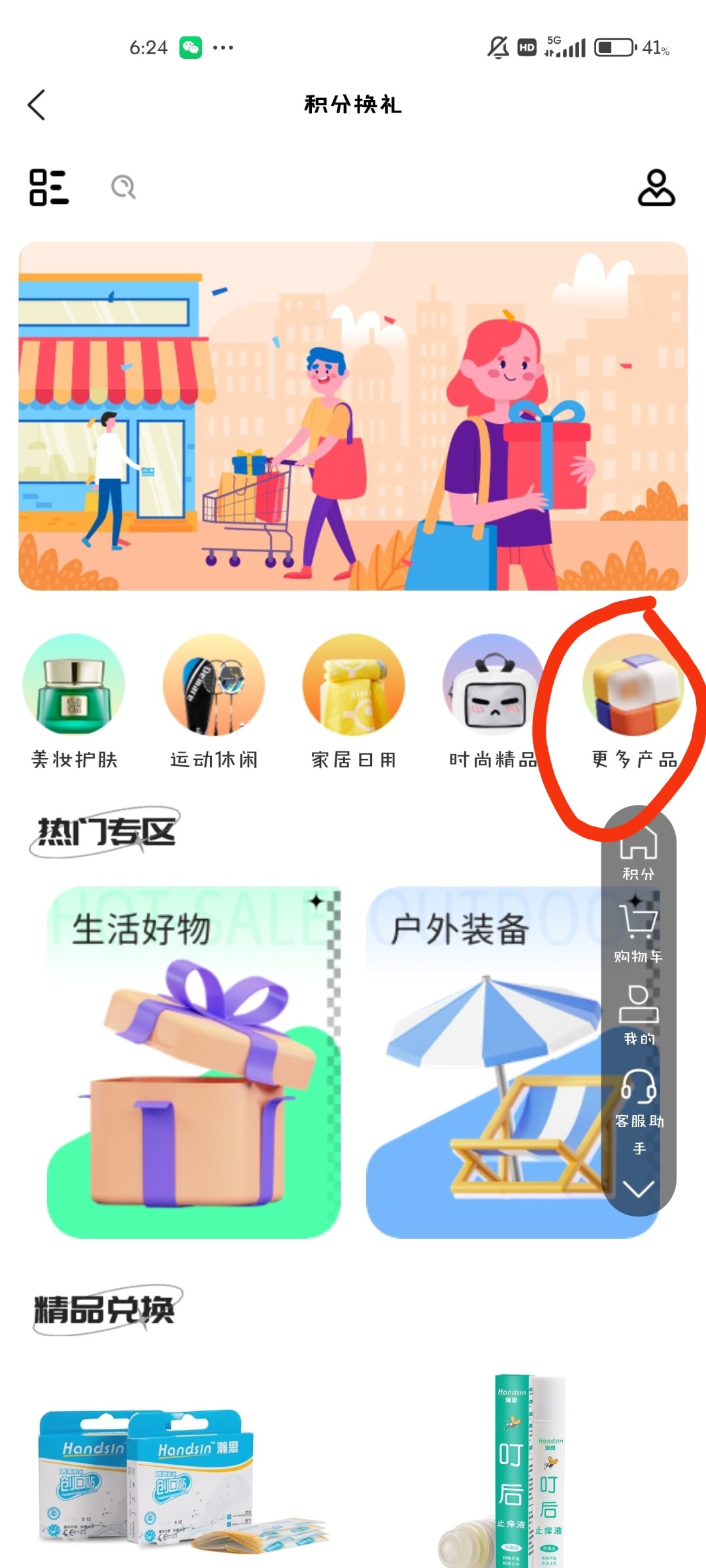
Task: Open the category list menu icon
Action: pyautogui.click(x=49, y=188)
